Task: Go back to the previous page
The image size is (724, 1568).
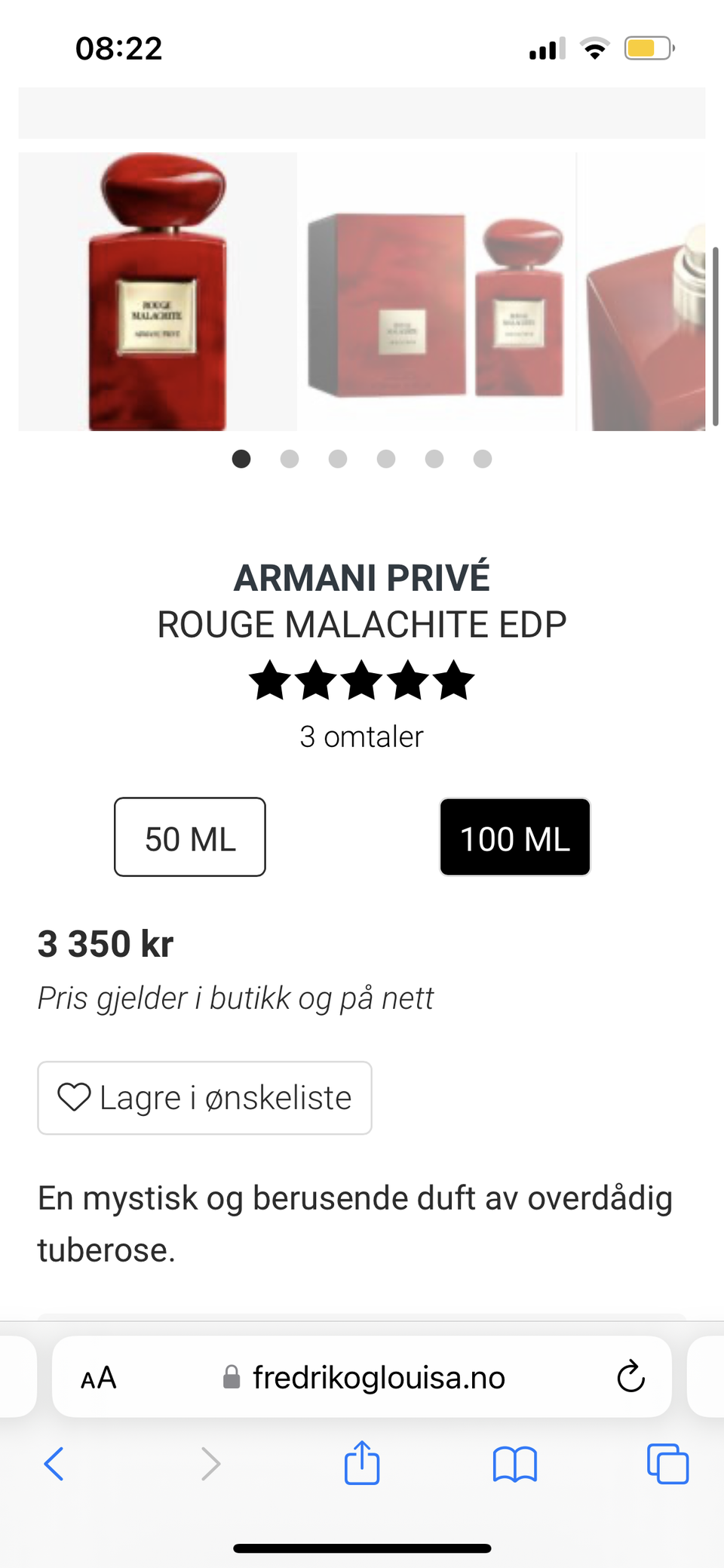Action: click(x=54, y=1464)
